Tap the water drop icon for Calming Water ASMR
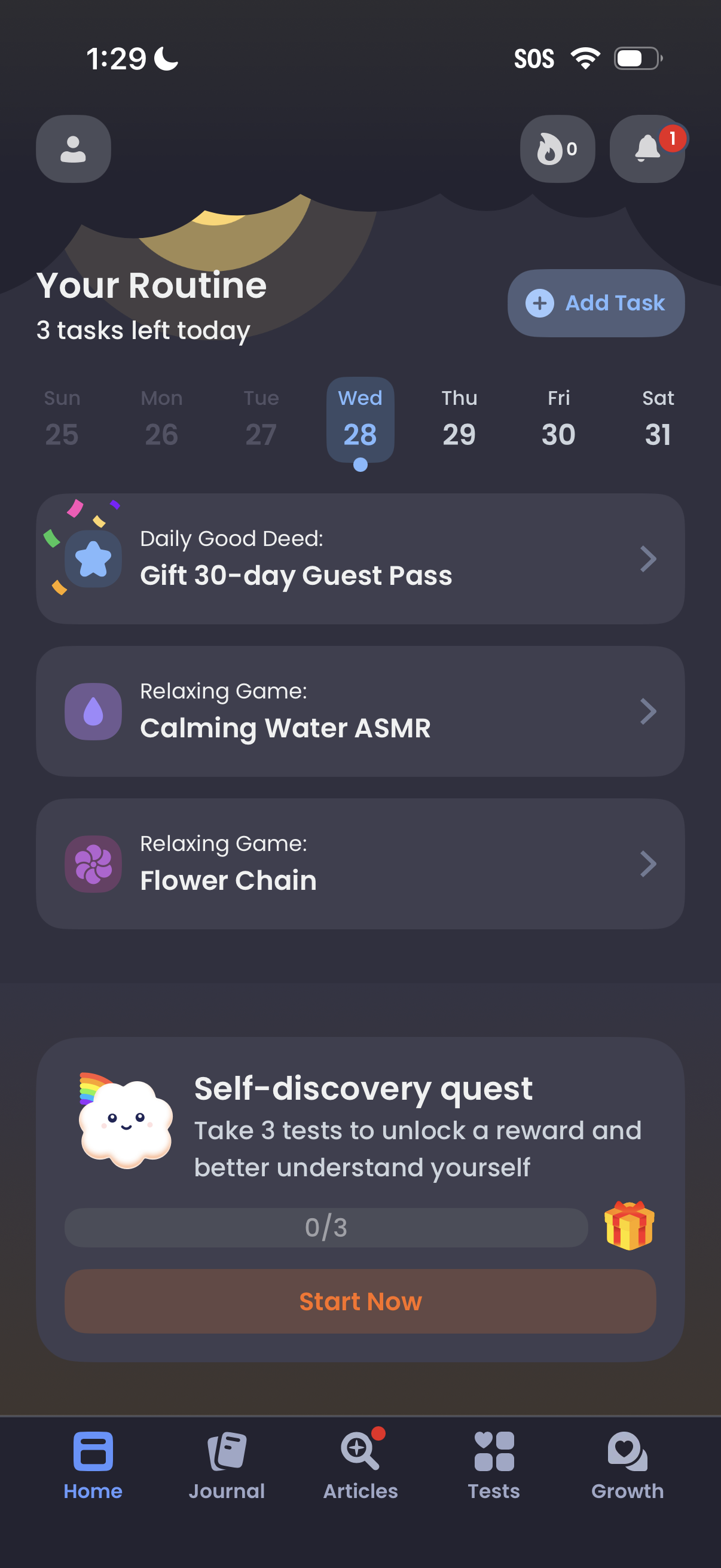 pos(93,711)
